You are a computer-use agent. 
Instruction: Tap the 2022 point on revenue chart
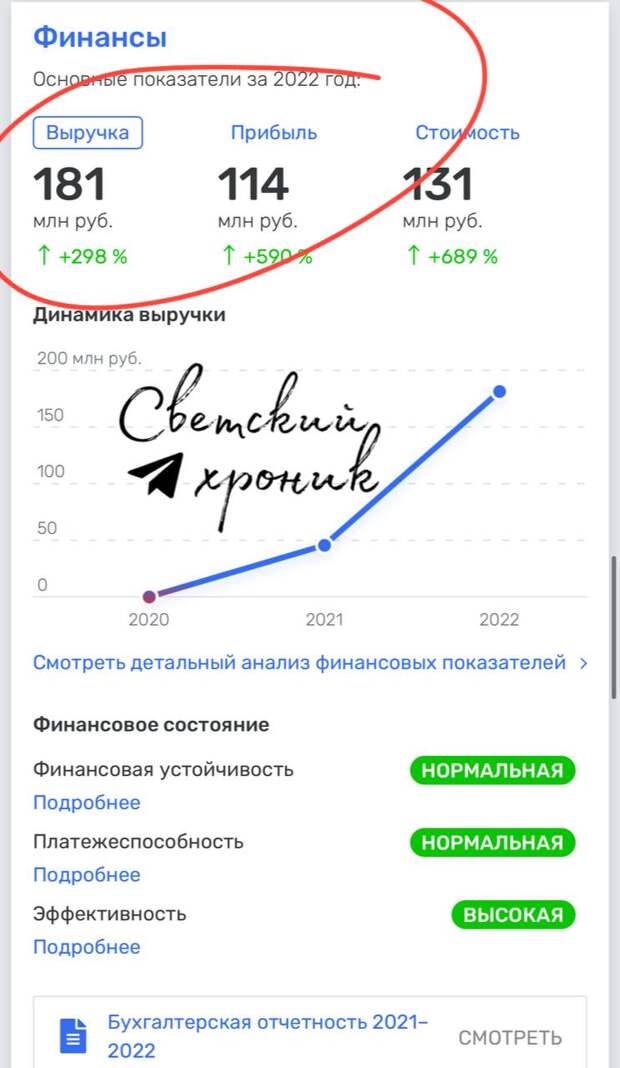point(499,392)
